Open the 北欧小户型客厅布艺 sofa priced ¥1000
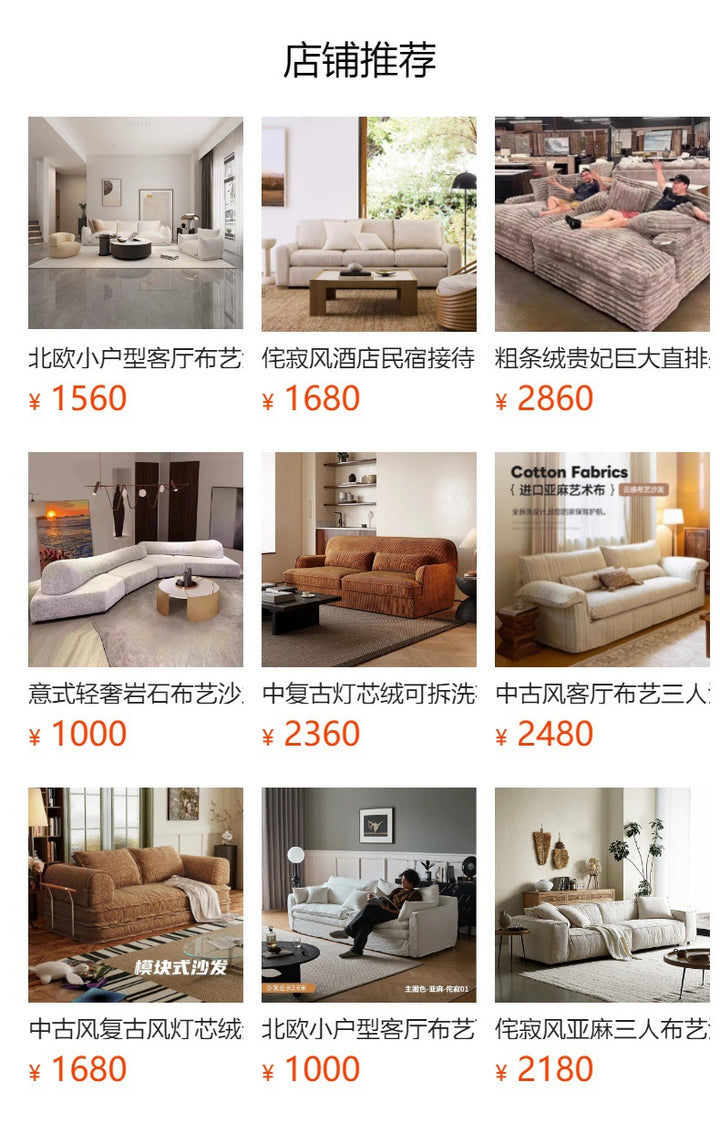The height and width of the screenshot is (1123, 720). coord(369,894)
